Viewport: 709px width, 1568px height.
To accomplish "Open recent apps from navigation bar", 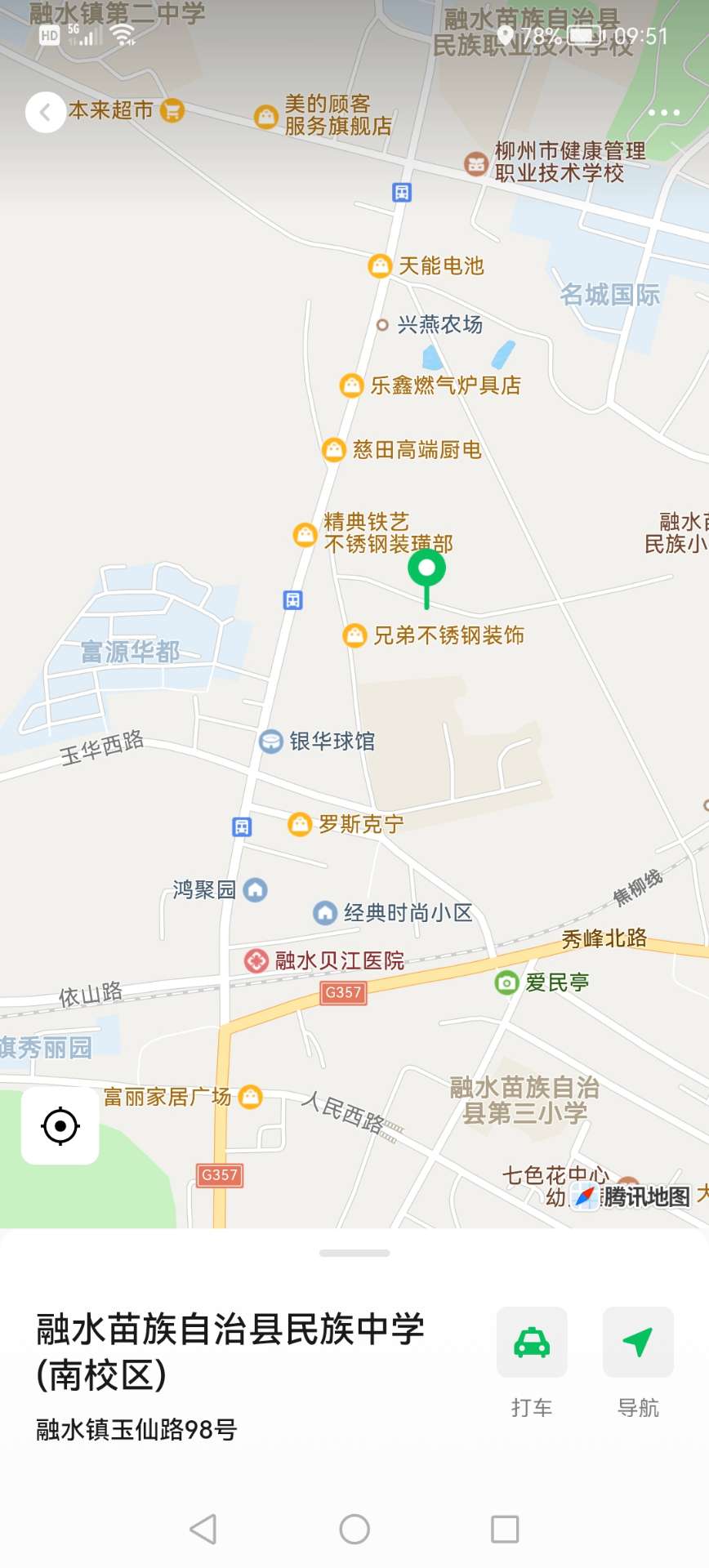I will pyautogui.click(x=505, y=1529).
